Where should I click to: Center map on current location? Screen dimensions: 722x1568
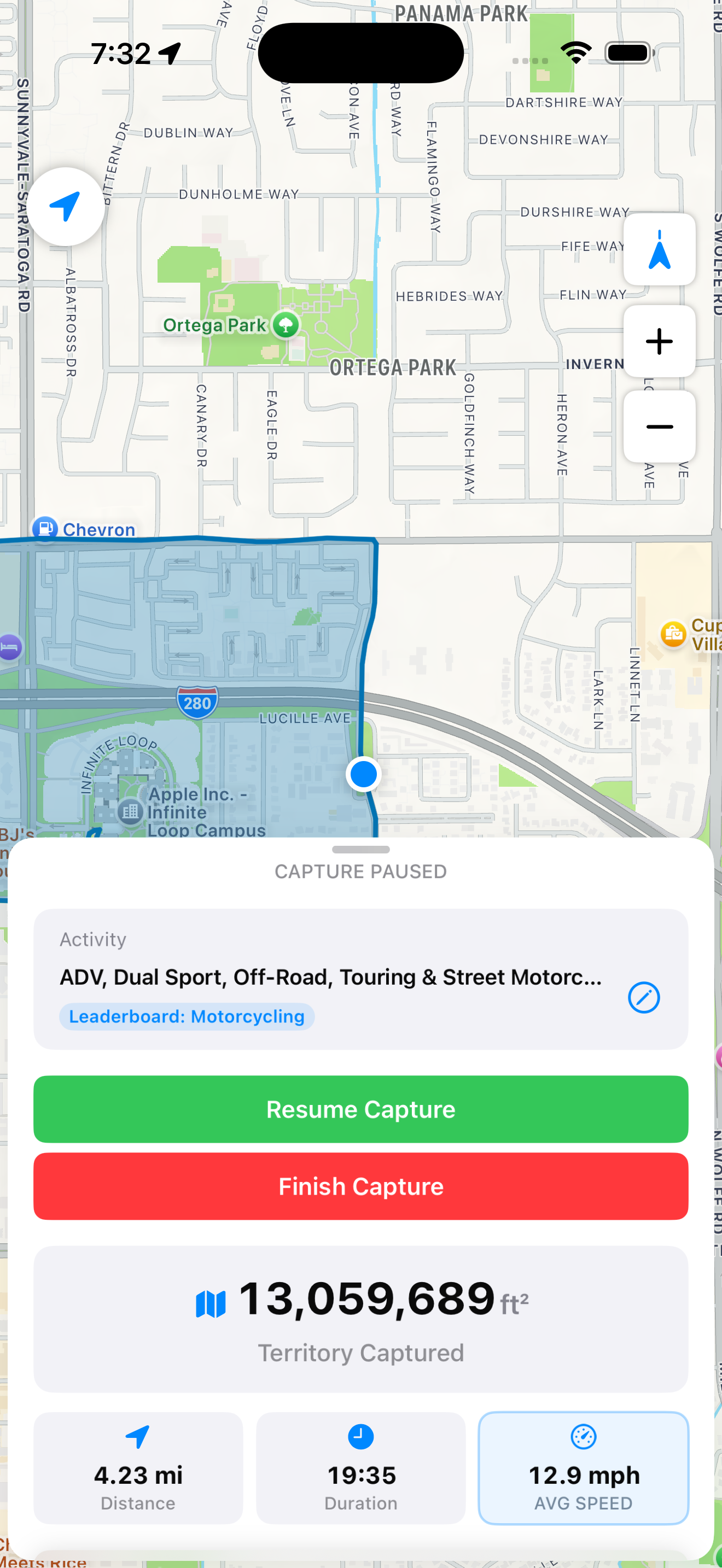pos(65,206)
